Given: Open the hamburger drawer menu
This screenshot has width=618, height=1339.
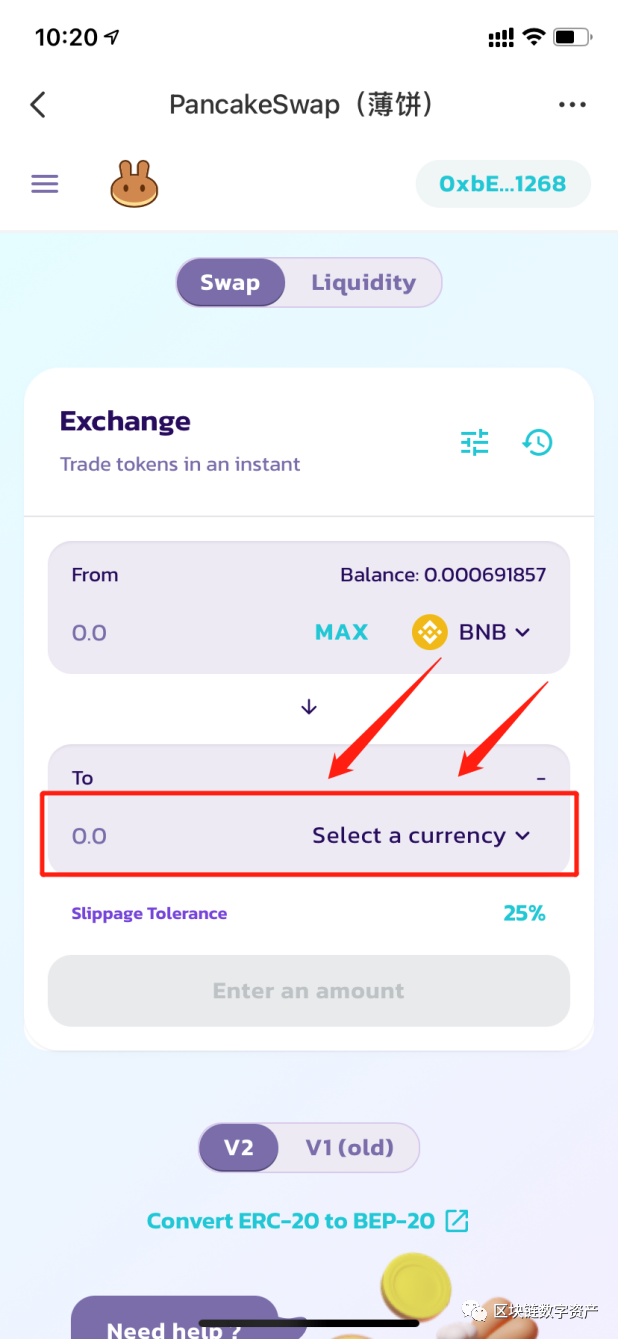Looking at the screenshot, I should click(x=45, y=184).
